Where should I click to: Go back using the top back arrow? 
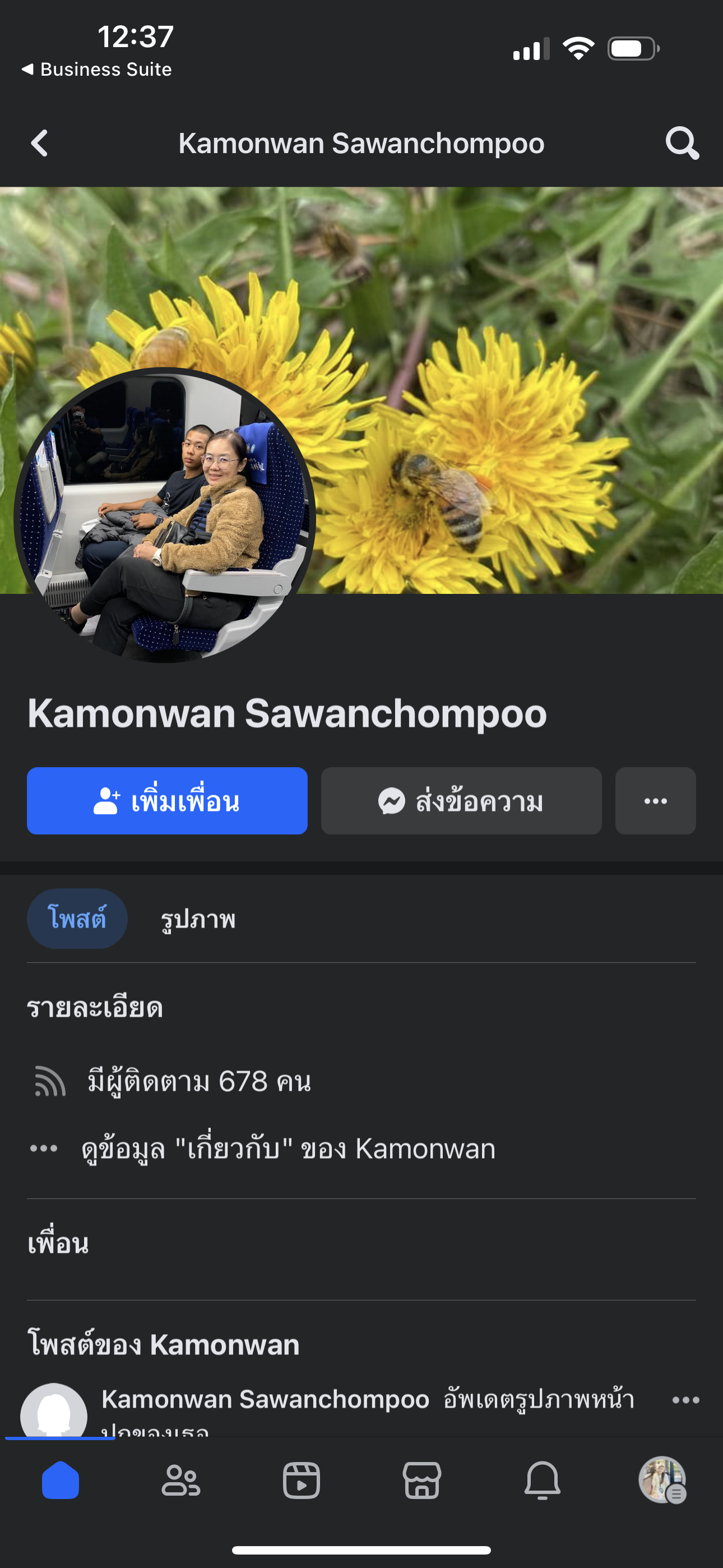click(x=40, y=144)
